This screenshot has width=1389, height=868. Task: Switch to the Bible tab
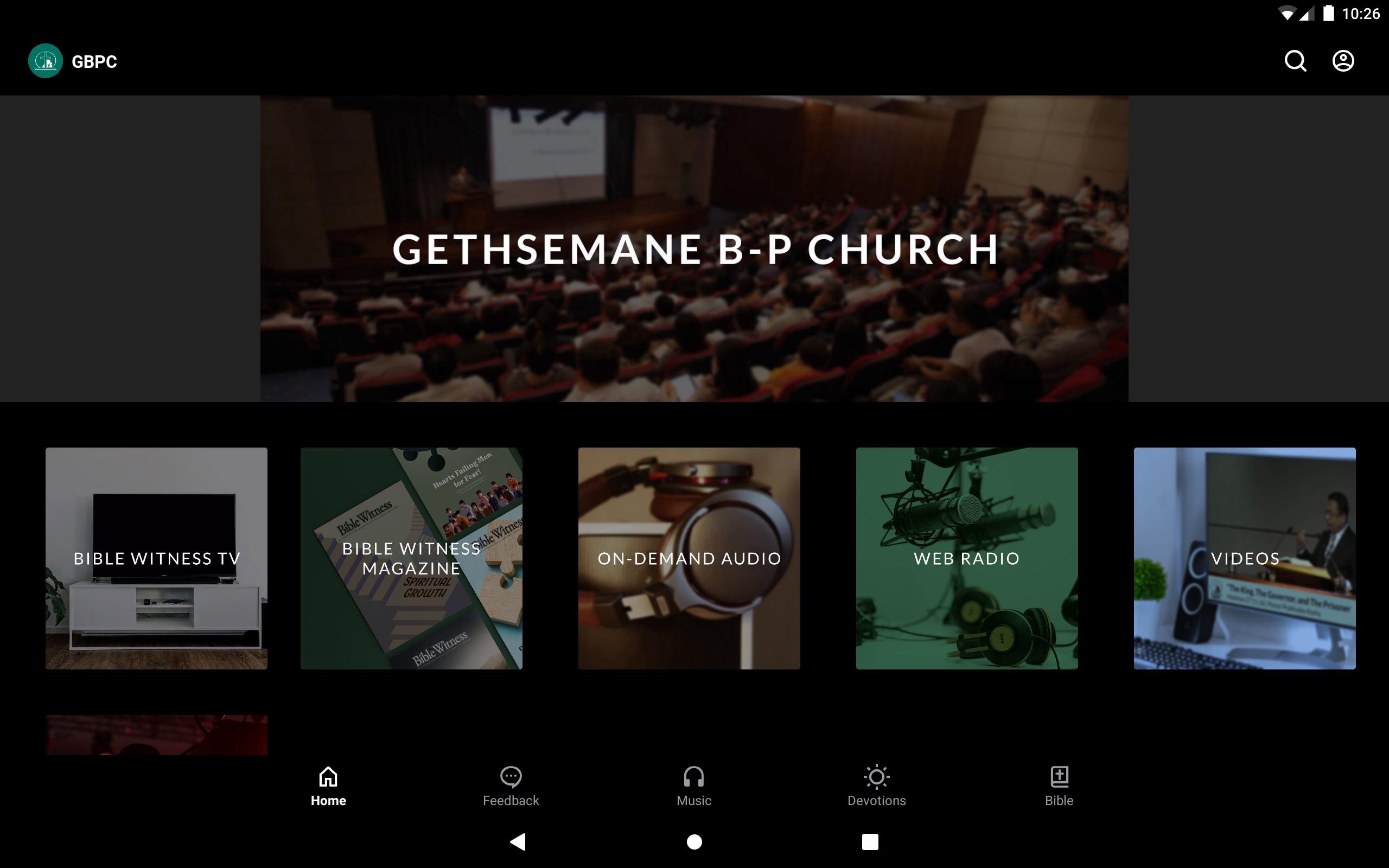click(x=1059, y=786)
